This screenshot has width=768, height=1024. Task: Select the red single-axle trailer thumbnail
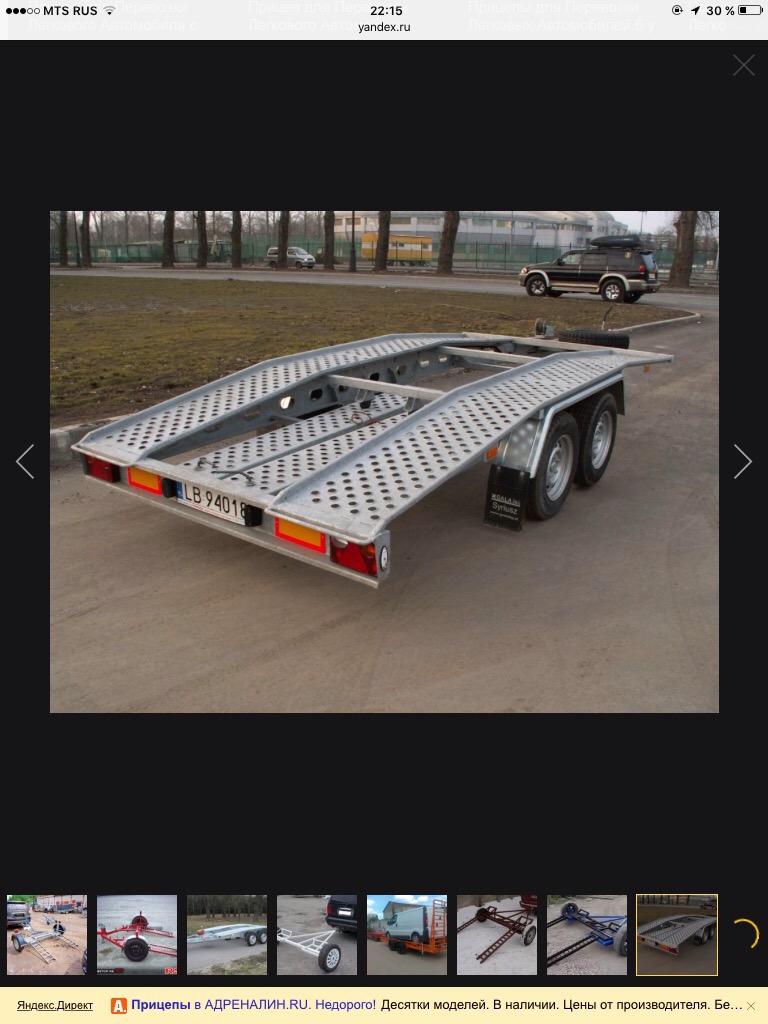(x=137, y=935)
